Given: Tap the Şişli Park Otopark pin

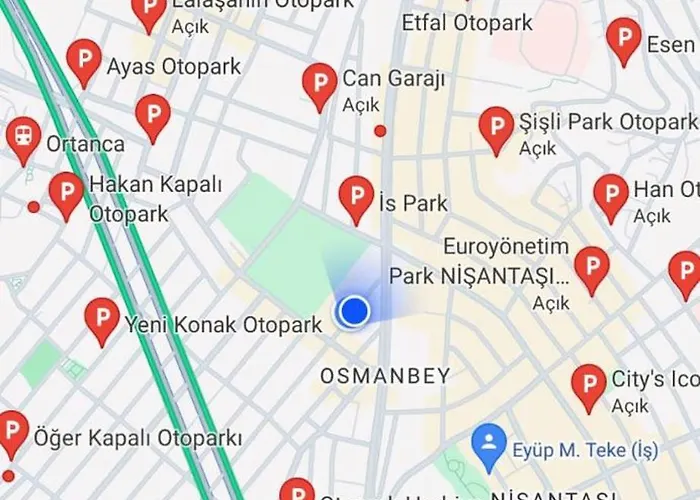Looking at the screenshot, I should click(496, 129).
